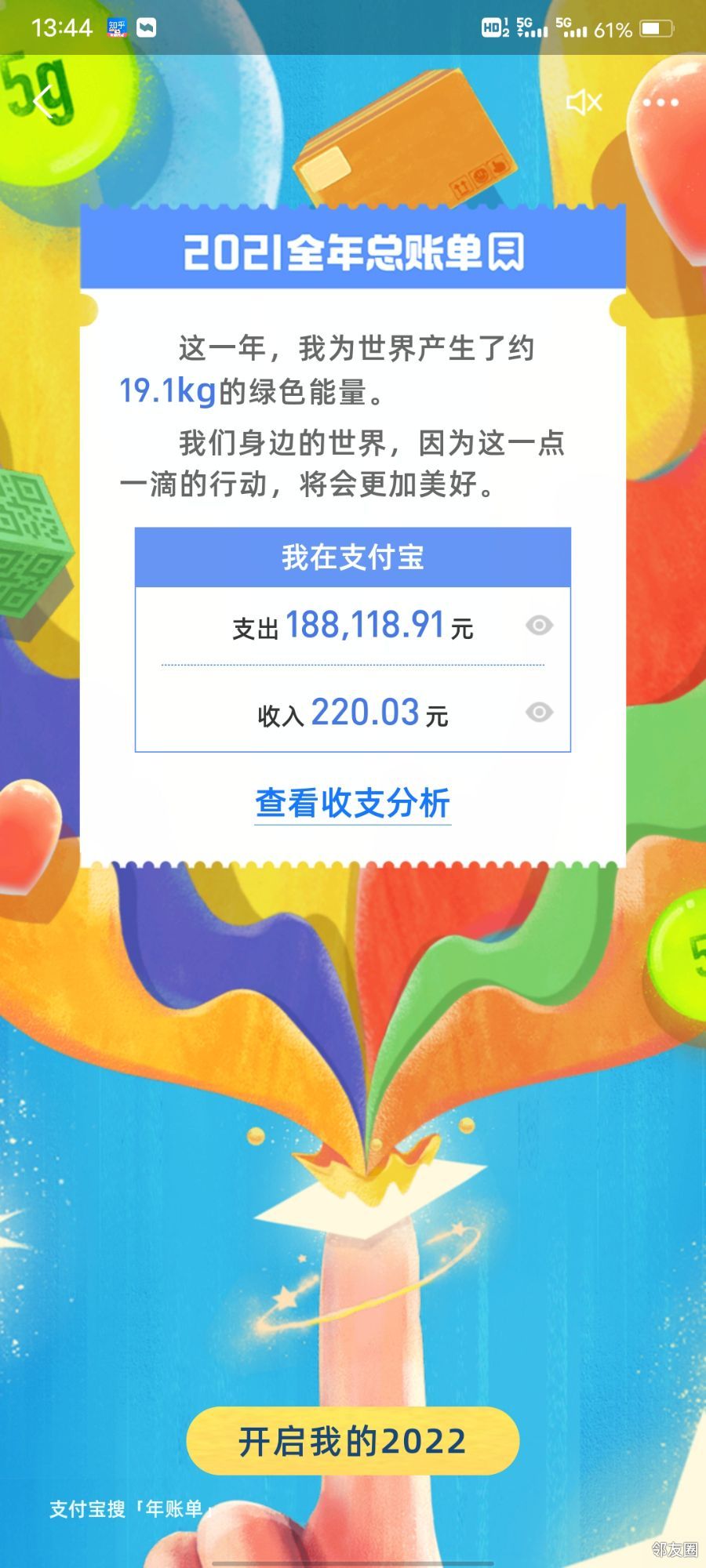Image resolution: width=706 pixels, height=1568 pixels.
Task: Hide the 收入 amount via eye icon
Action: (539, 712)
